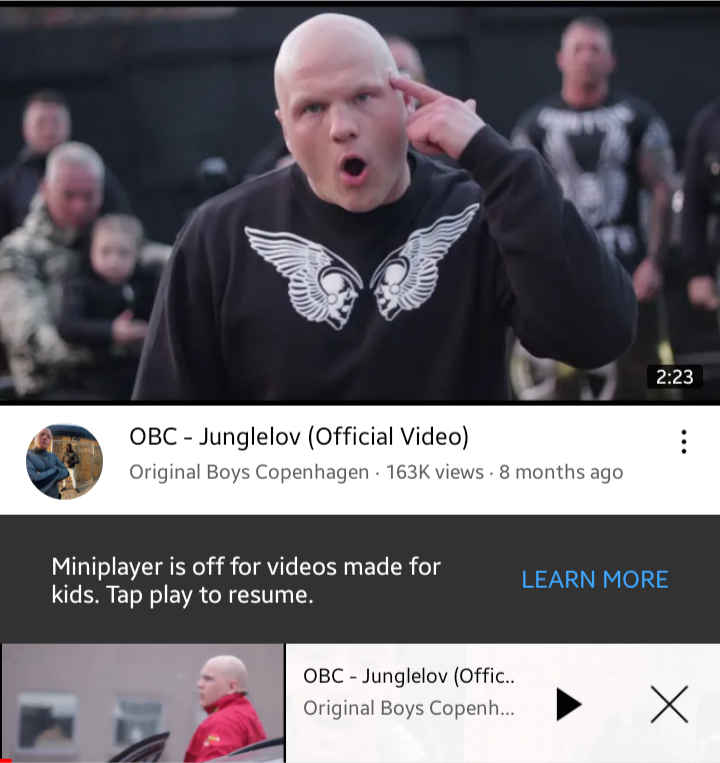This screenshot has height=763, width=720.
Task: Open the video's three-dot overflow menu
Action: 684,441
